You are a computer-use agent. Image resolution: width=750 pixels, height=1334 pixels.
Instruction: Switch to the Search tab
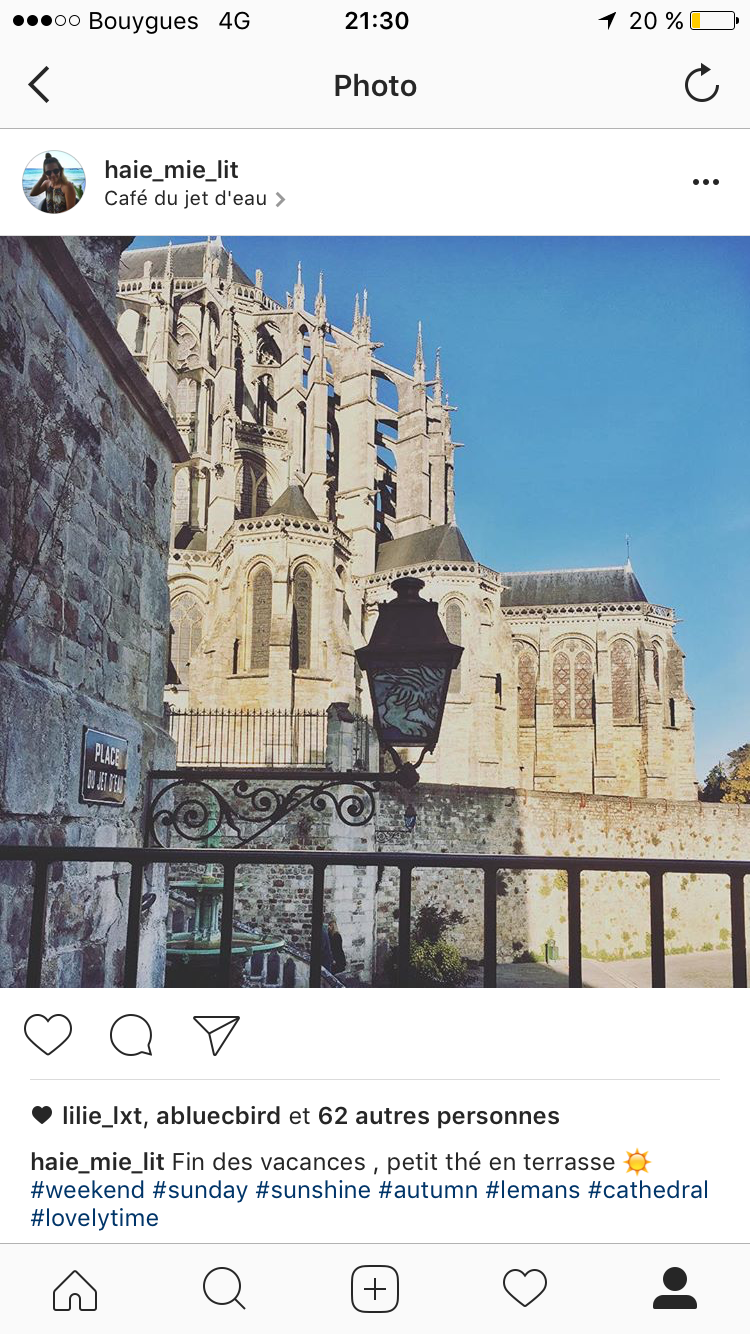click(224, 1289)
